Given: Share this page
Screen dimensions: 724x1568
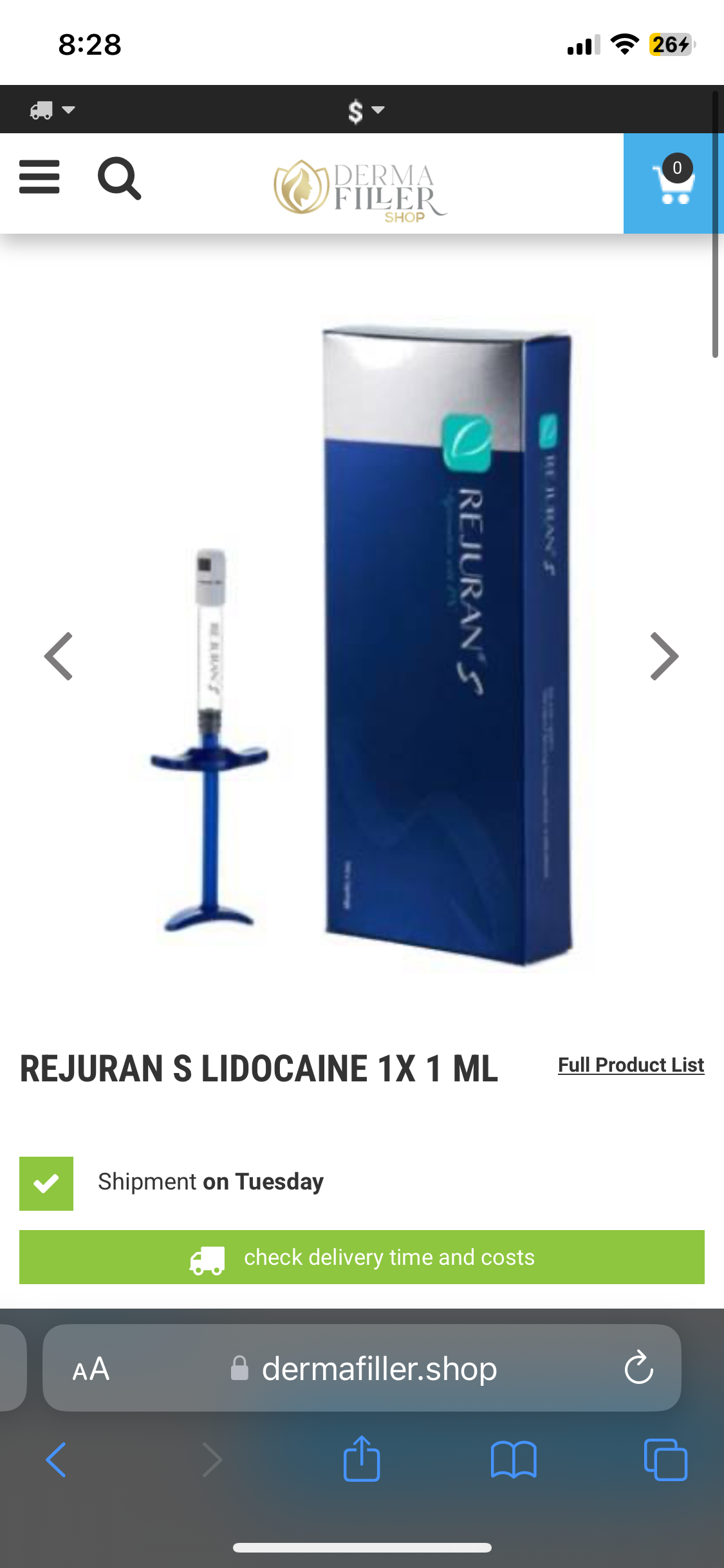Looking at the screenshot, I should pos(362,1458).
